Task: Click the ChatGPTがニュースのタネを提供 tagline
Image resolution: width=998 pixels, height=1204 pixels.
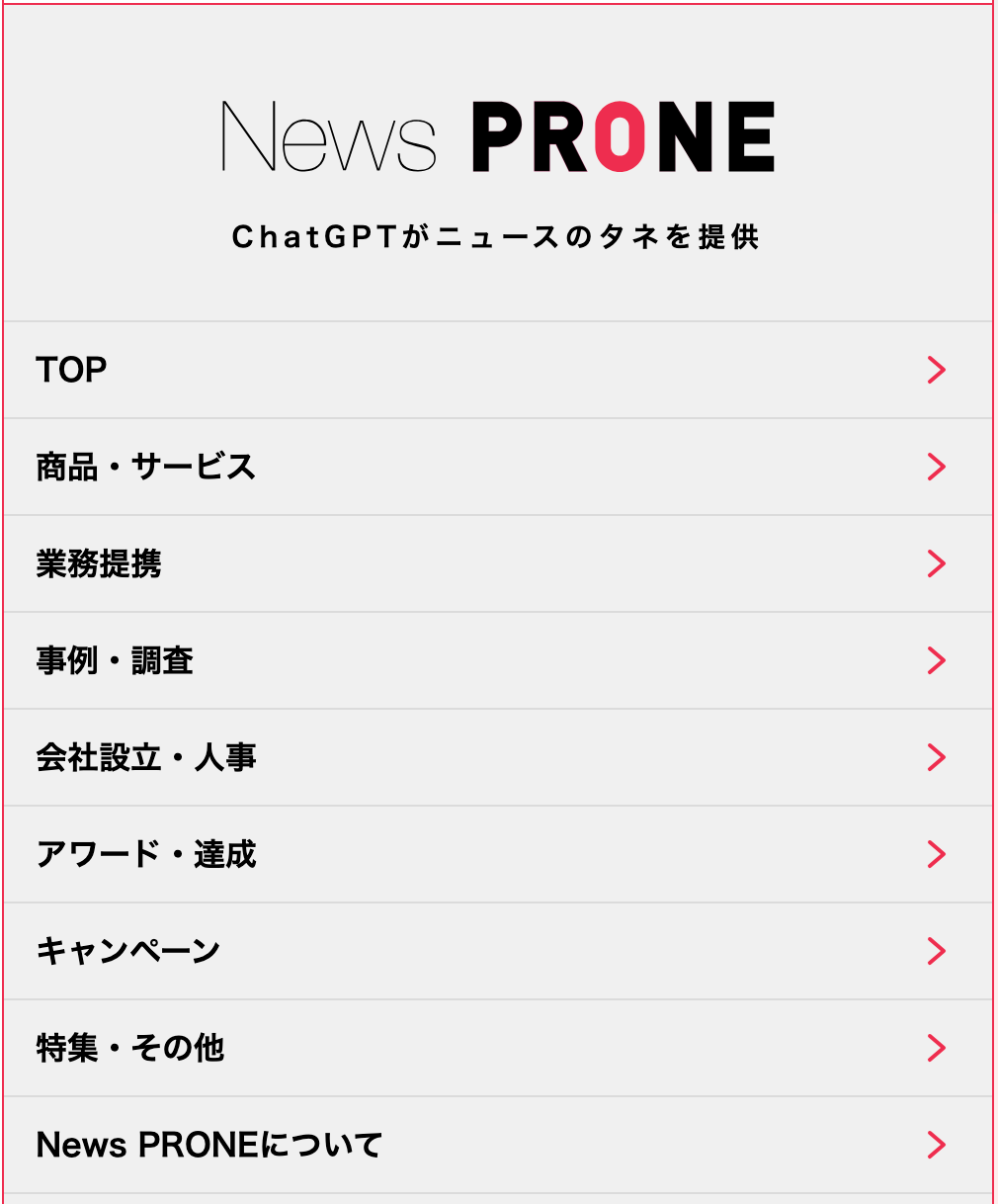Action: (x=499, y=234)
